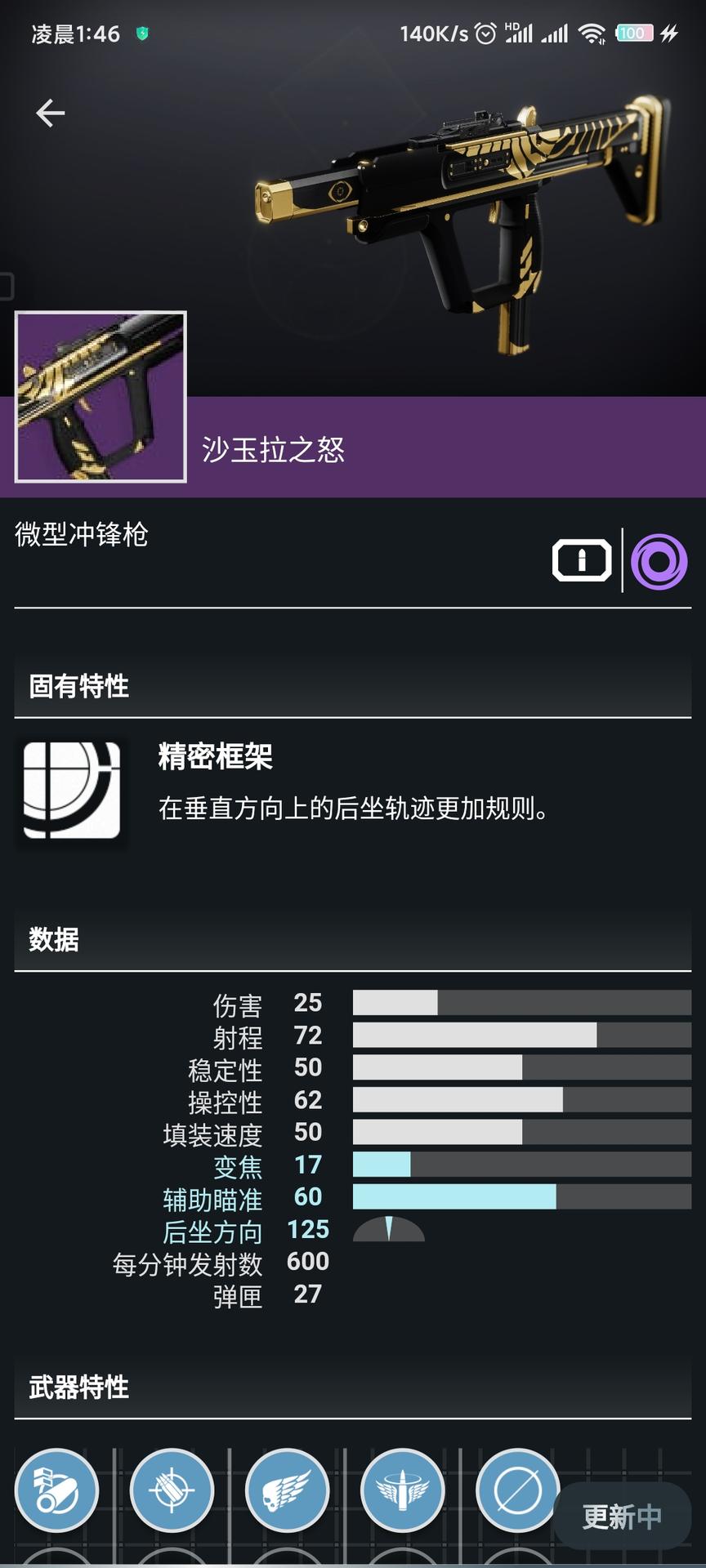
Task: View the winged skull trait perk
Action: [287, 1490]
